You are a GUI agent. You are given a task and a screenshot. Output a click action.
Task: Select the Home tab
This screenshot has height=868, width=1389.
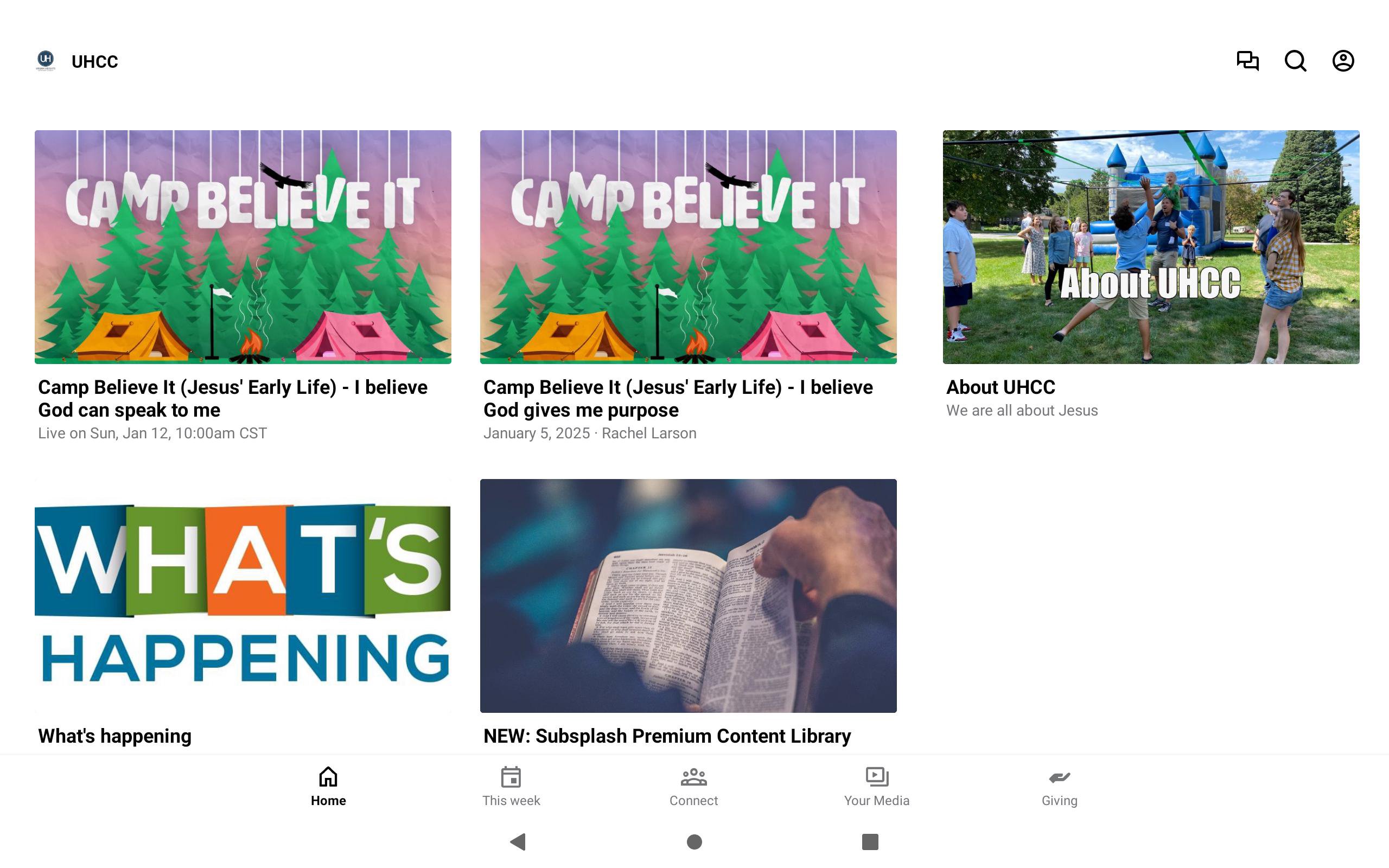point(328,787)
